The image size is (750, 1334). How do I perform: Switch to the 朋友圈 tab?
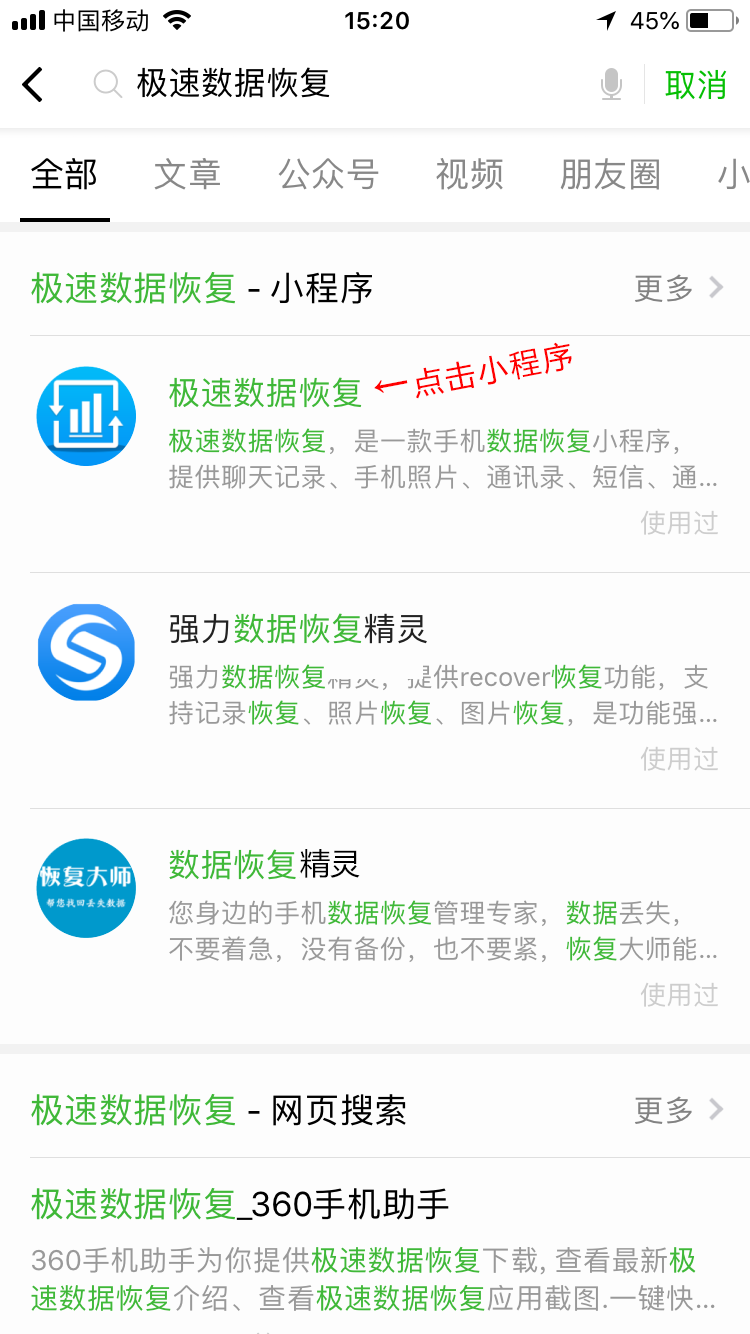[610, 175]
